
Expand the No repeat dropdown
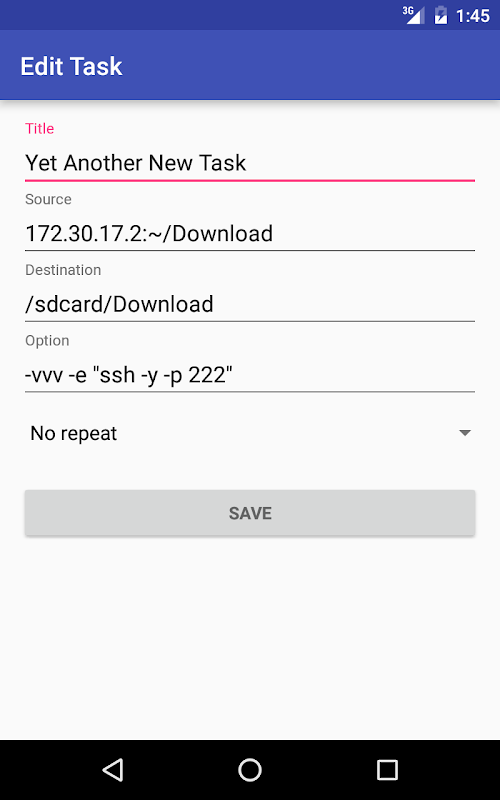250,433
